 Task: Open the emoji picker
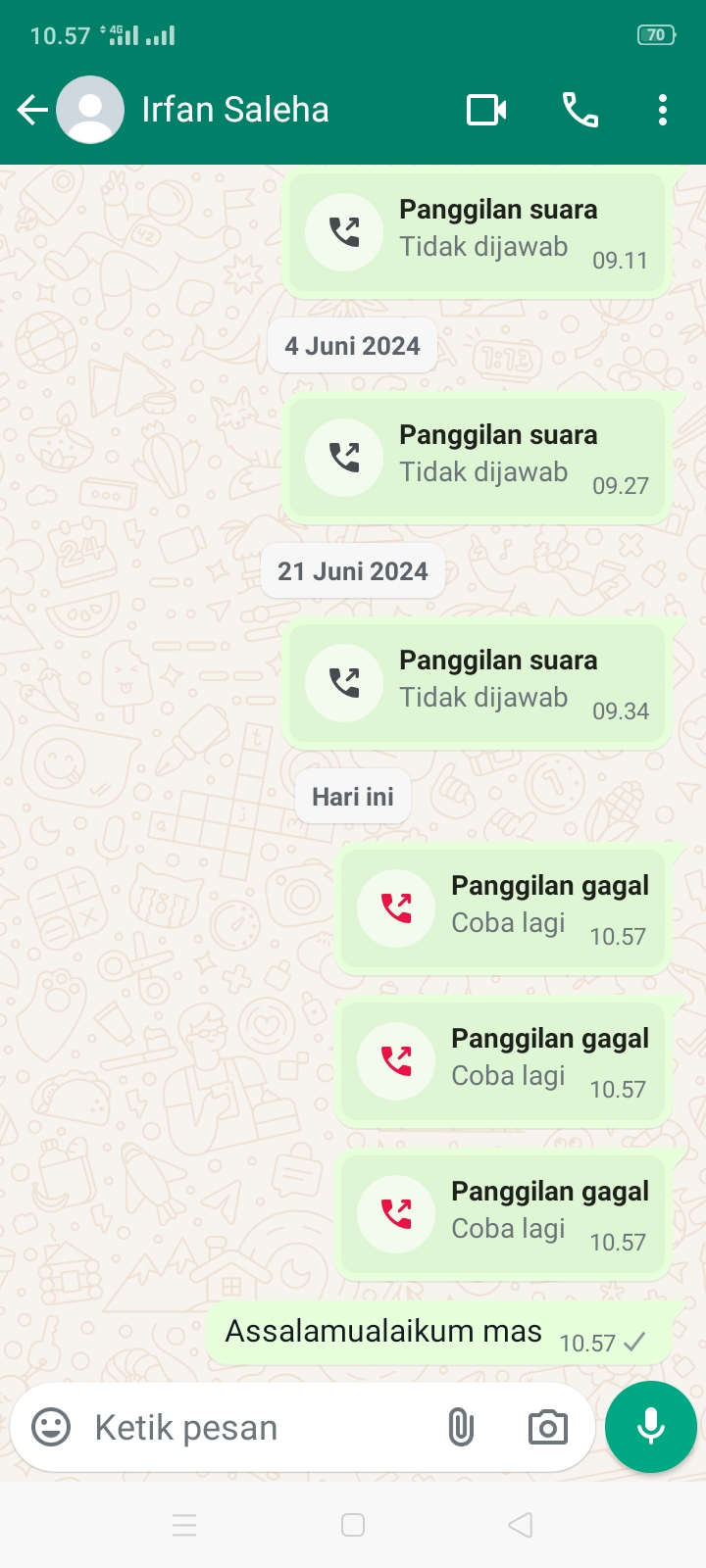pyautogui.click(x=51, y=1427)
